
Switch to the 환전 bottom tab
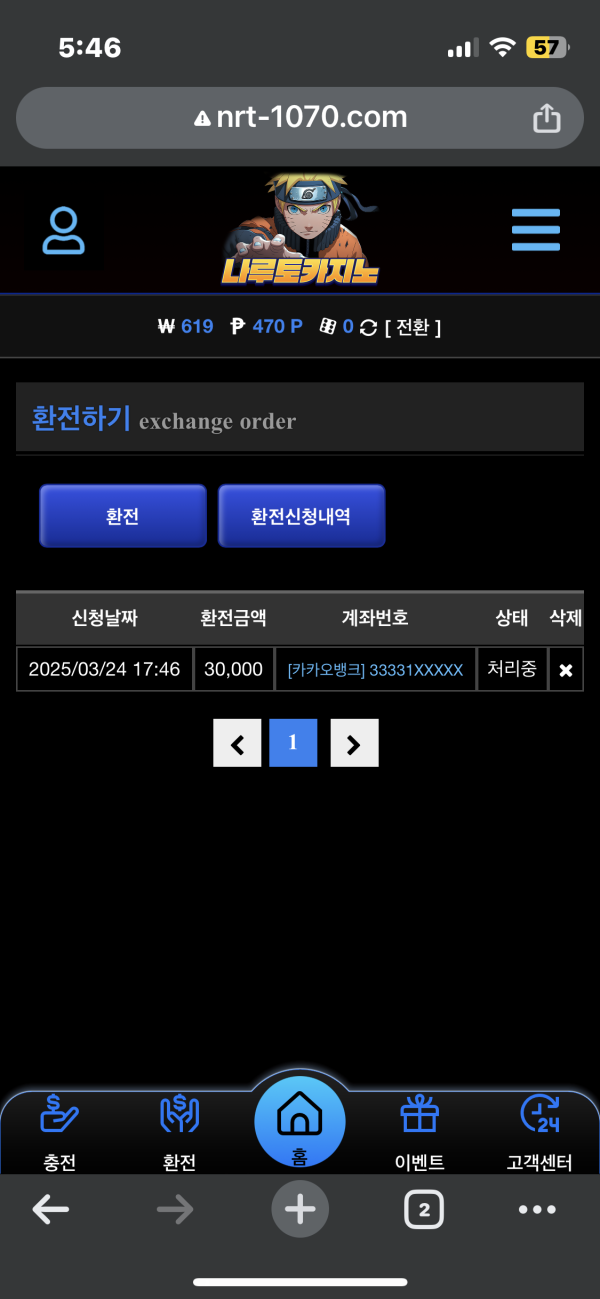(x=179, y=1133)
